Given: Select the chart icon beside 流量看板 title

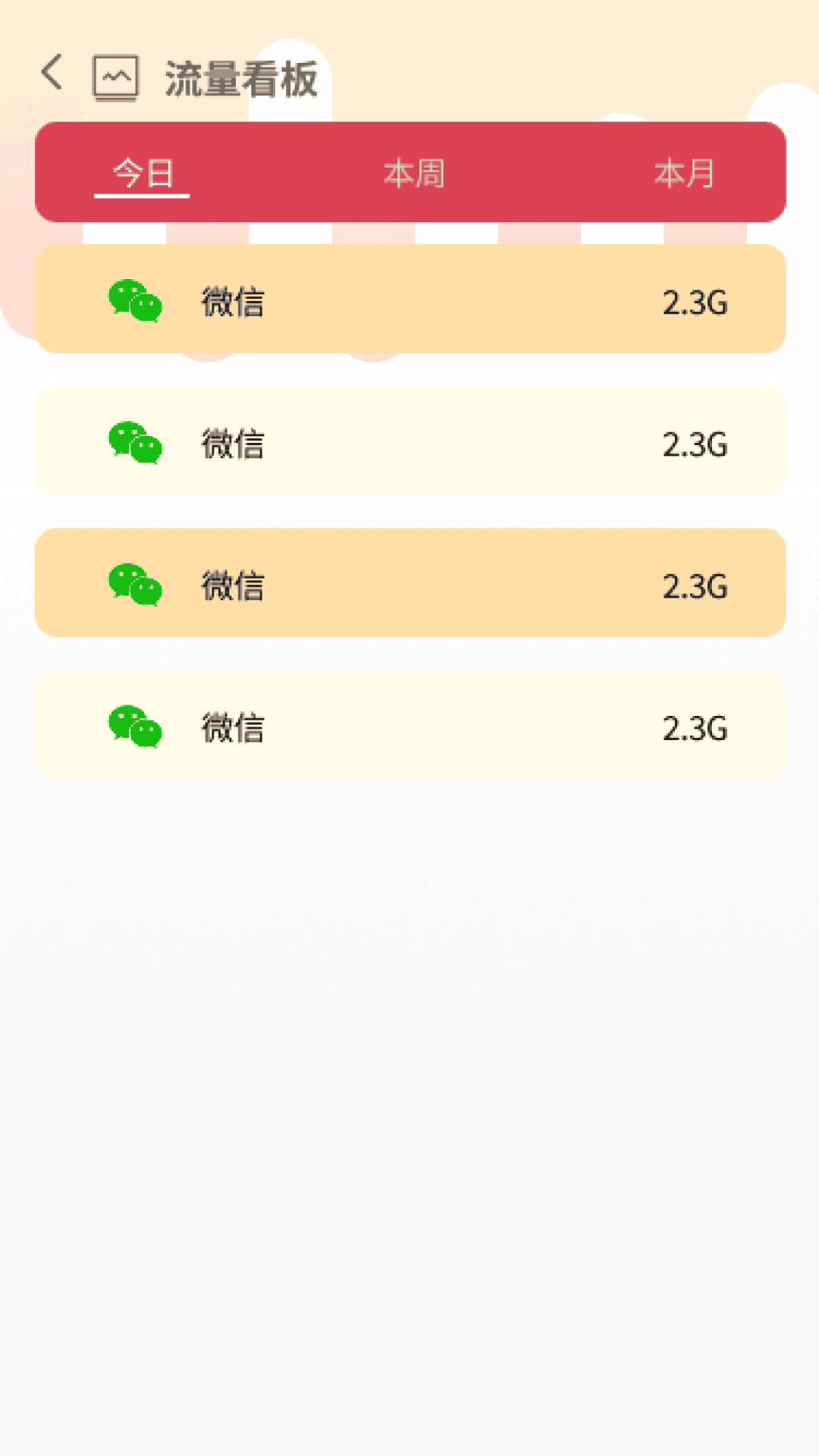Looking at the screenshot, I should click(x=114, y=76).
